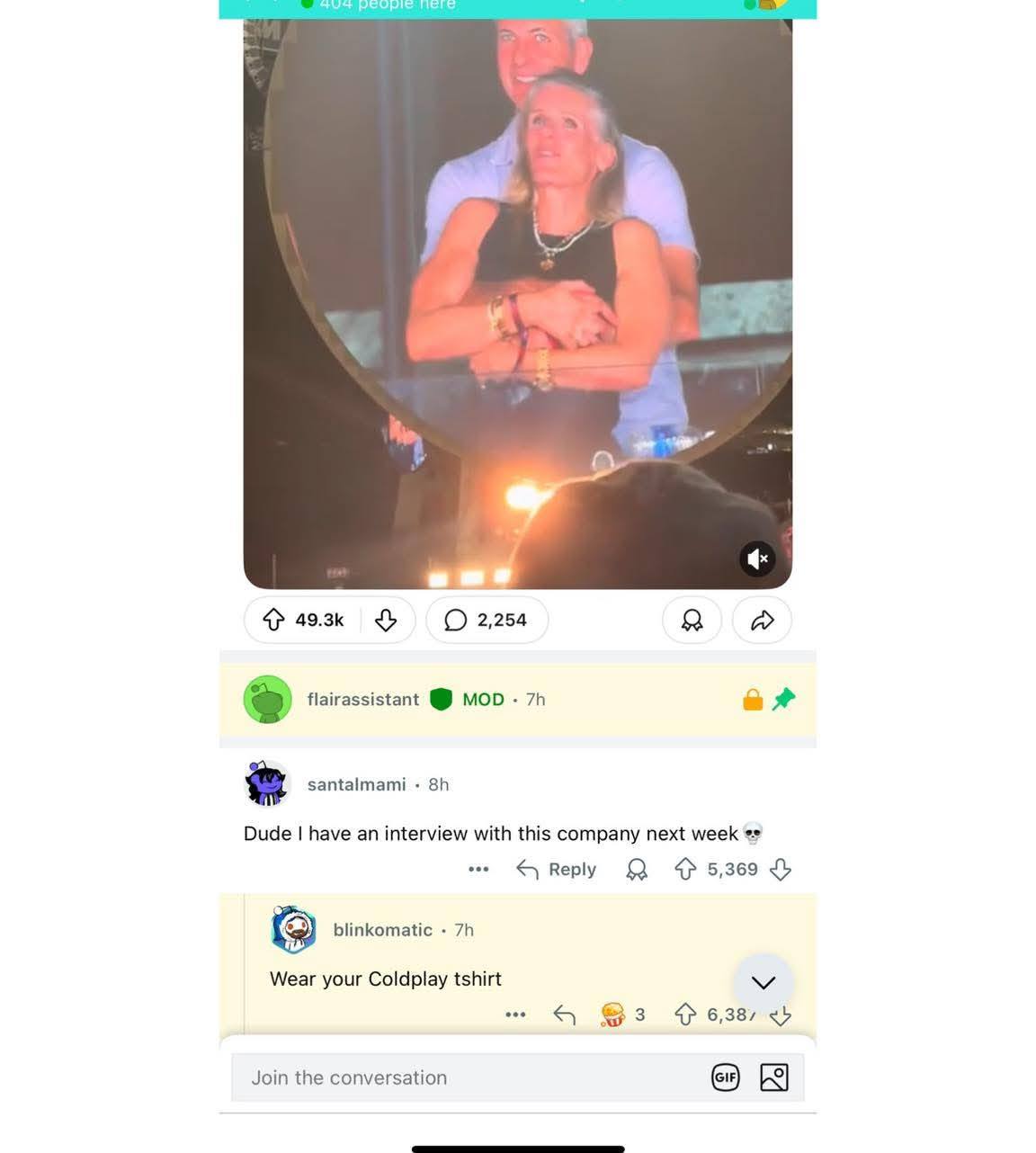This screenshot has height=1153, width=1036.
Task: Upvote santalmami's comment
Action: click(685, 869)
